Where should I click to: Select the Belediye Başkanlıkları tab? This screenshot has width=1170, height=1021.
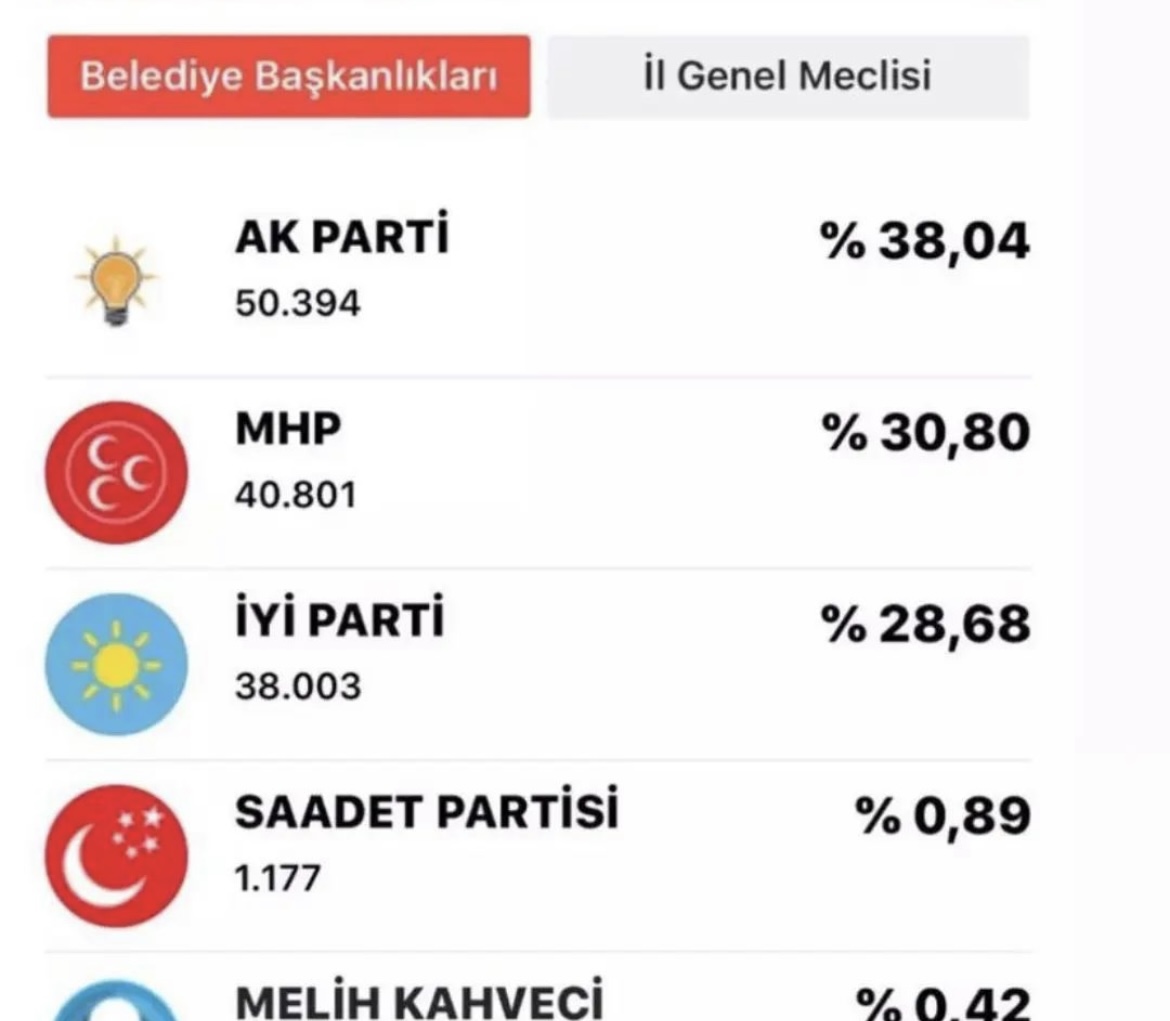(288, 77)
